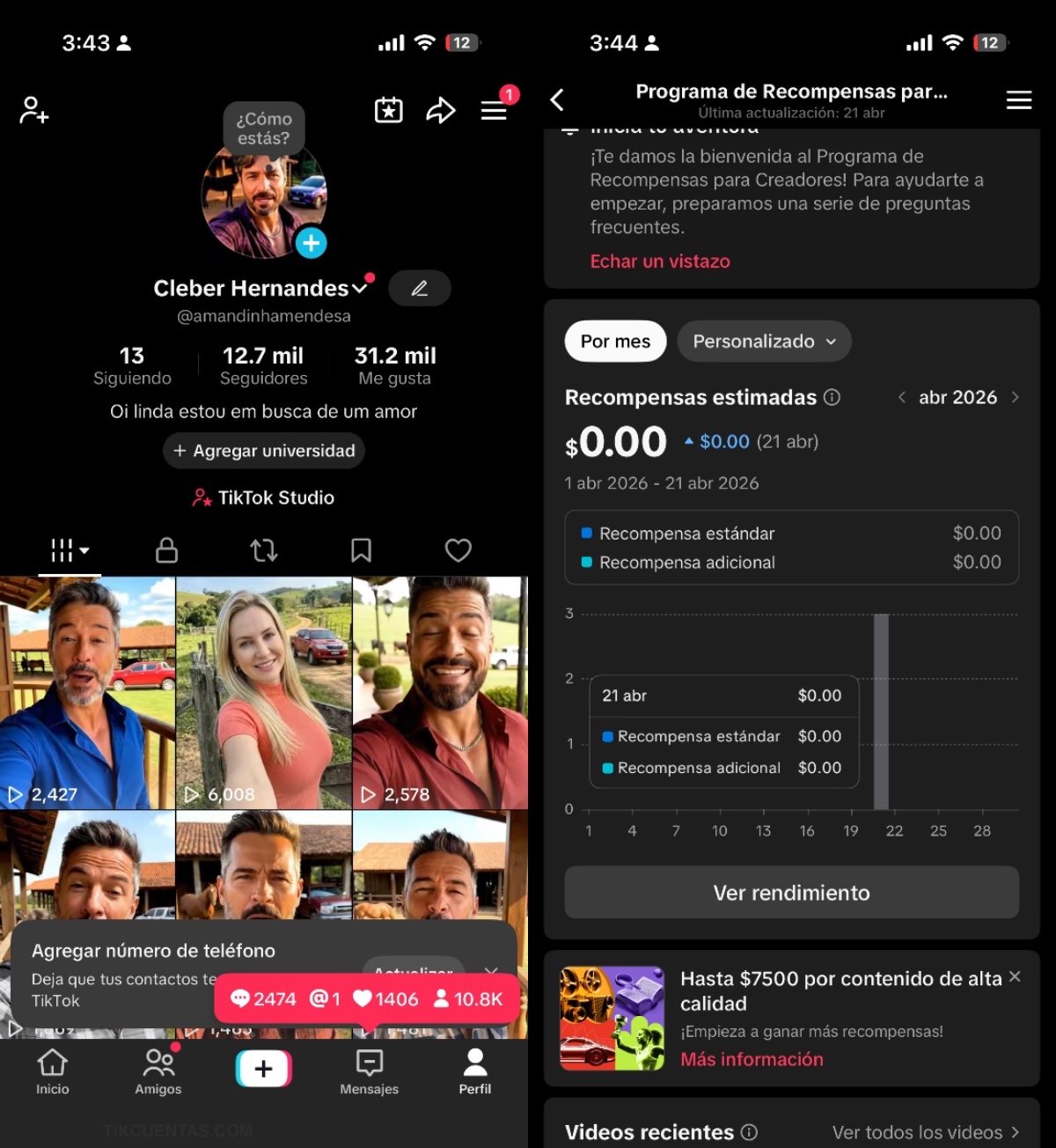Open the video with 6,008 views
1056x1148 pixels.
click(x=264, y=693)
